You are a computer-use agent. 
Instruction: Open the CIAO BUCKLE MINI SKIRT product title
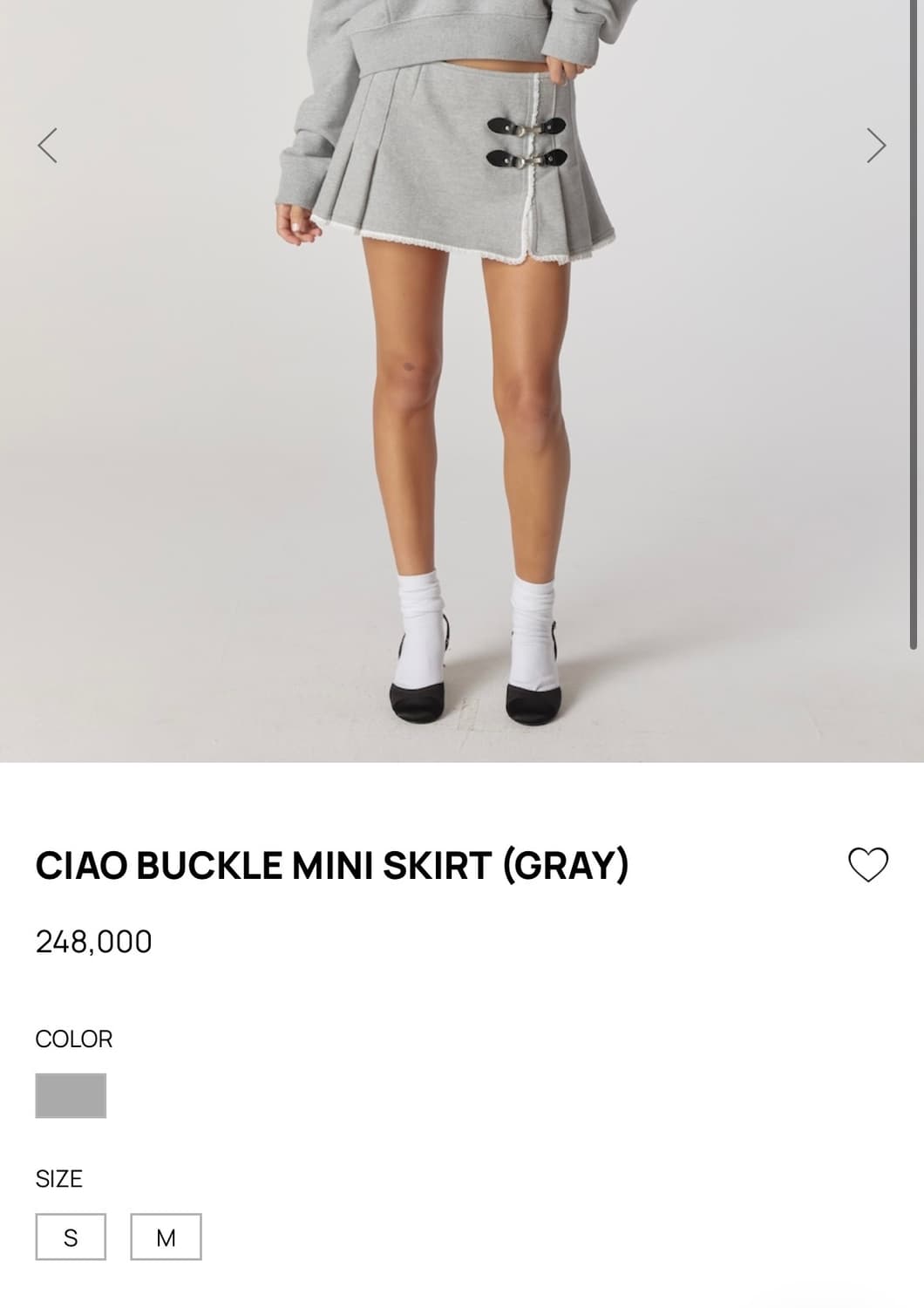(336, 866)
